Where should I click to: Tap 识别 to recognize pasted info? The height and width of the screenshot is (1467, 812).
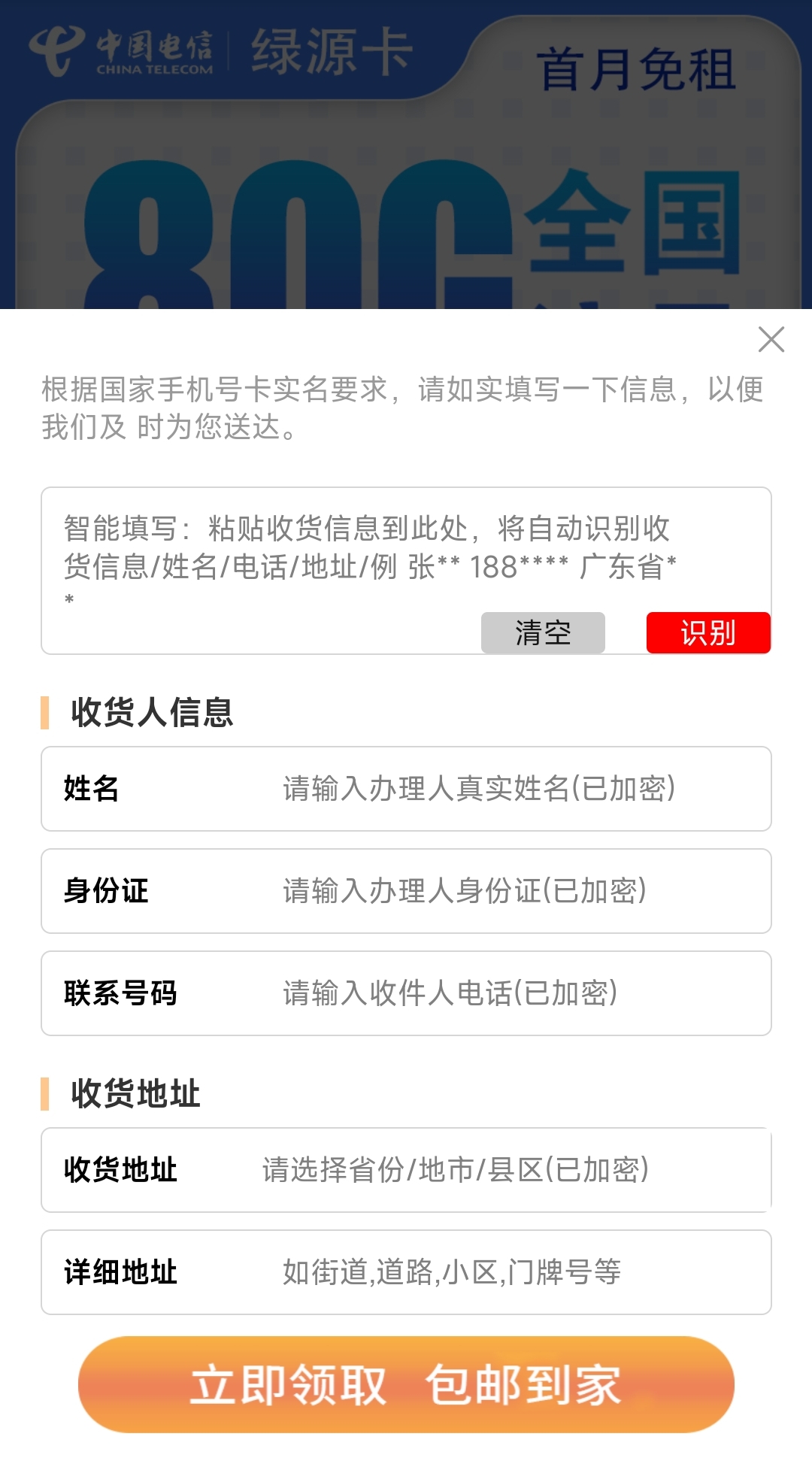(708, 633)
